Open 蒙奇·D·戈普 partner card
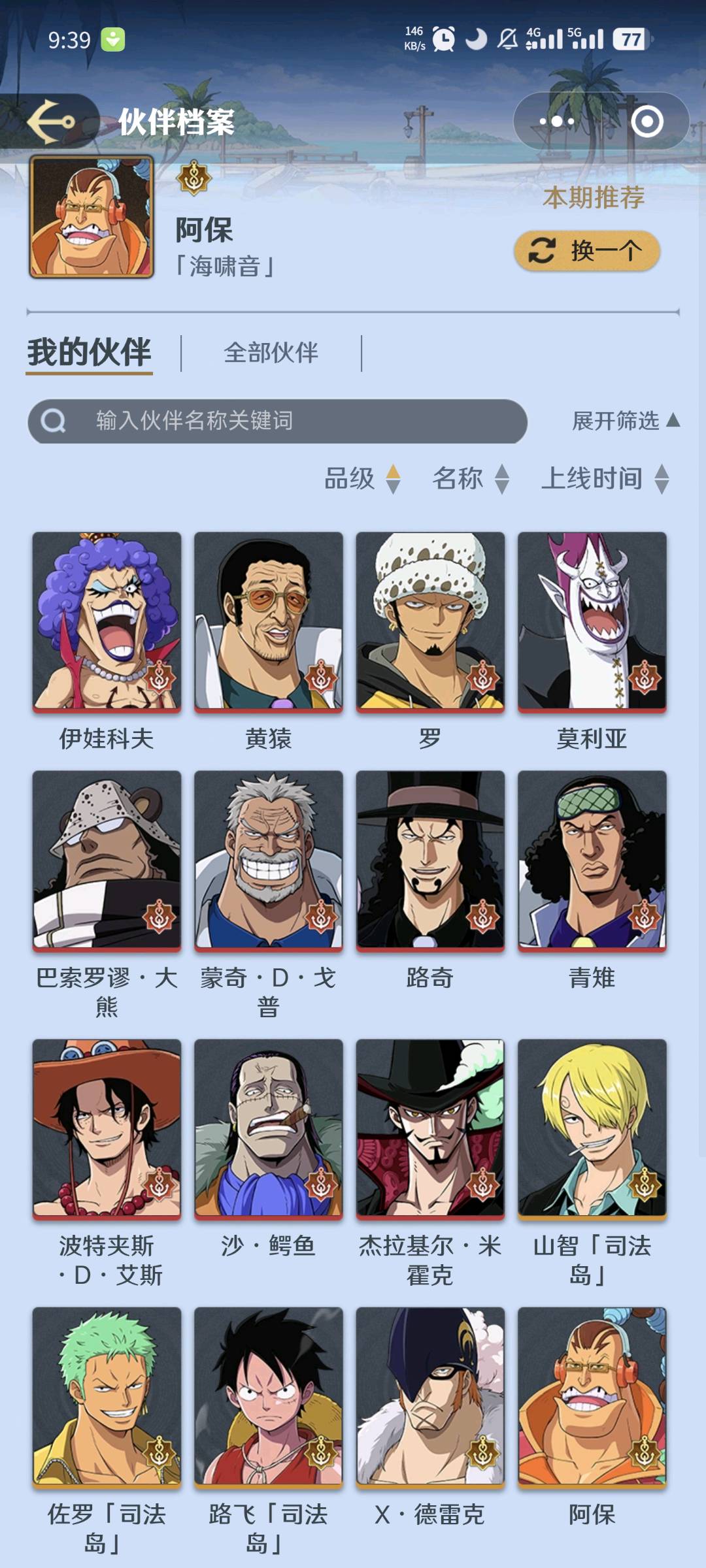Image resolution: width=706 pixels, height=1568 pixels. (x=268, y=860)
